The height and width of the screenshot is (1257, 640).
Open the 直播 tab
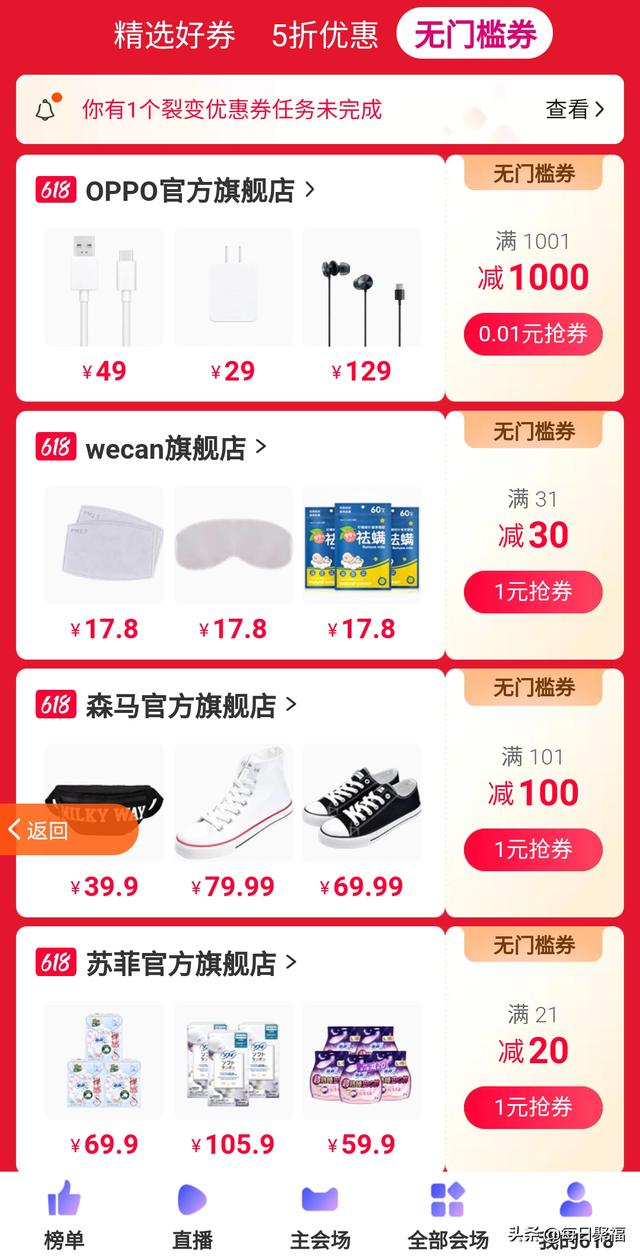tap(192, 1215)
